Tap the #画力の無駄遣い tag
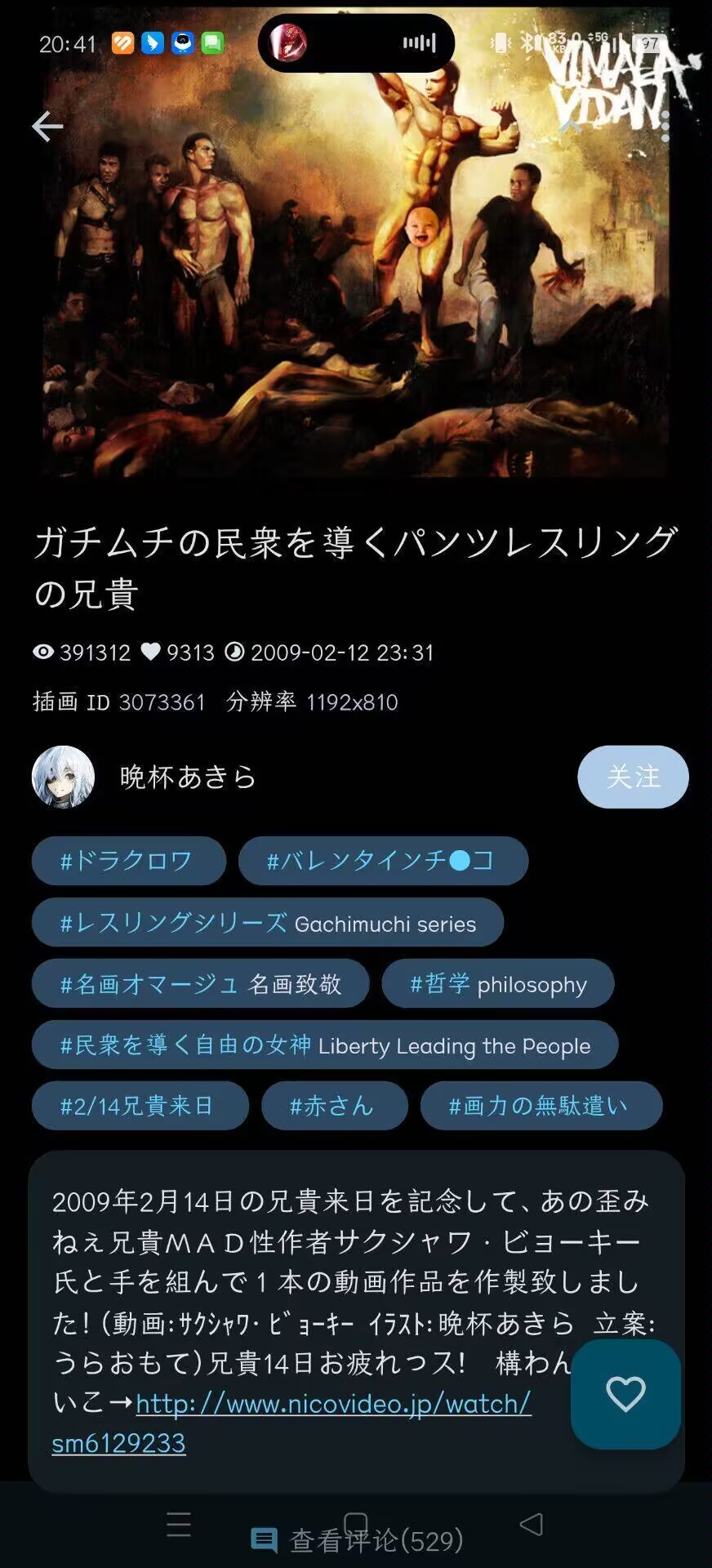 click(541, 1106)
